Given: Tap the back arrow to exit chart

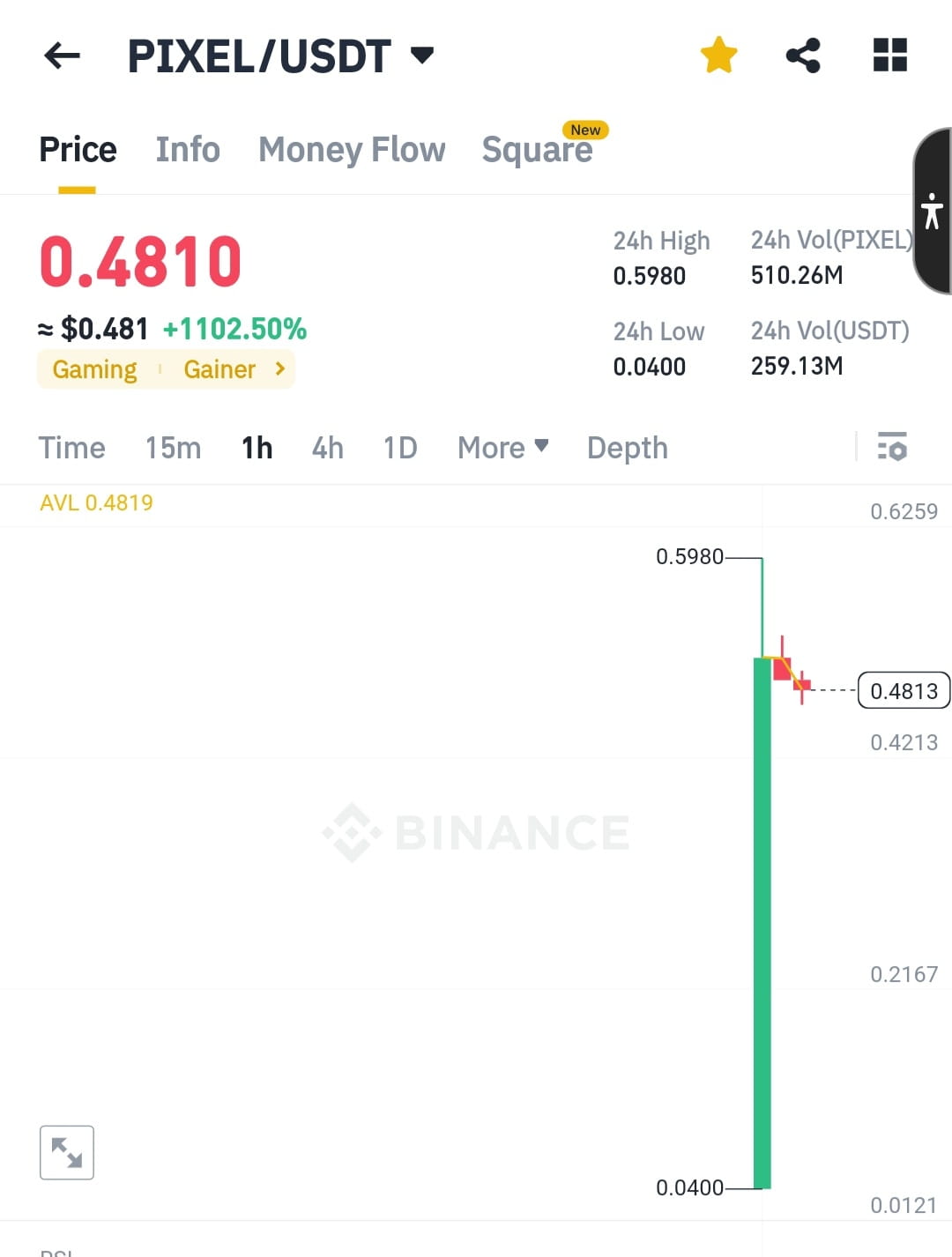Looking at the screenshot, I should coord(60,55).
